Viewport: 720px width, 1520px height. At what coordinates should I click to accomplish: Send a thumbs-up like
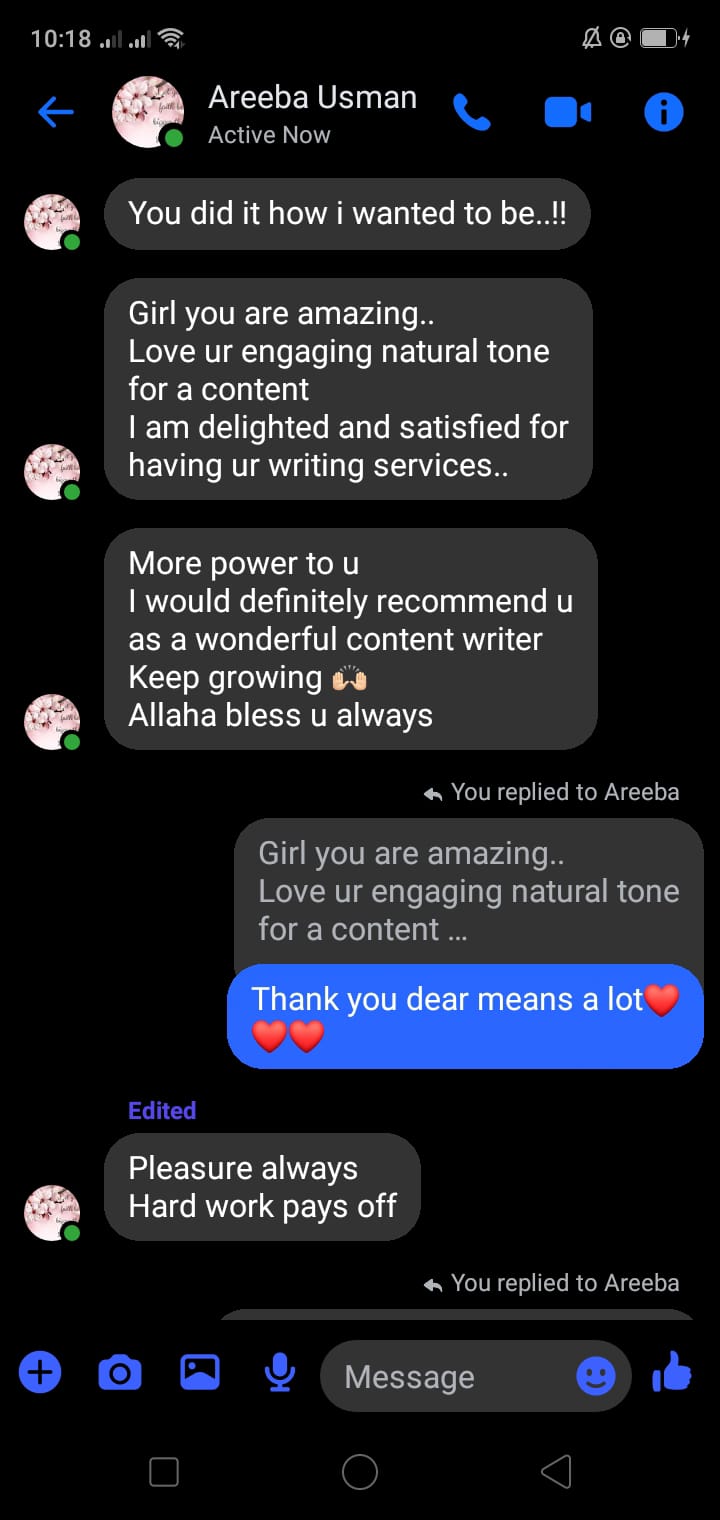tap(673, 1372)
